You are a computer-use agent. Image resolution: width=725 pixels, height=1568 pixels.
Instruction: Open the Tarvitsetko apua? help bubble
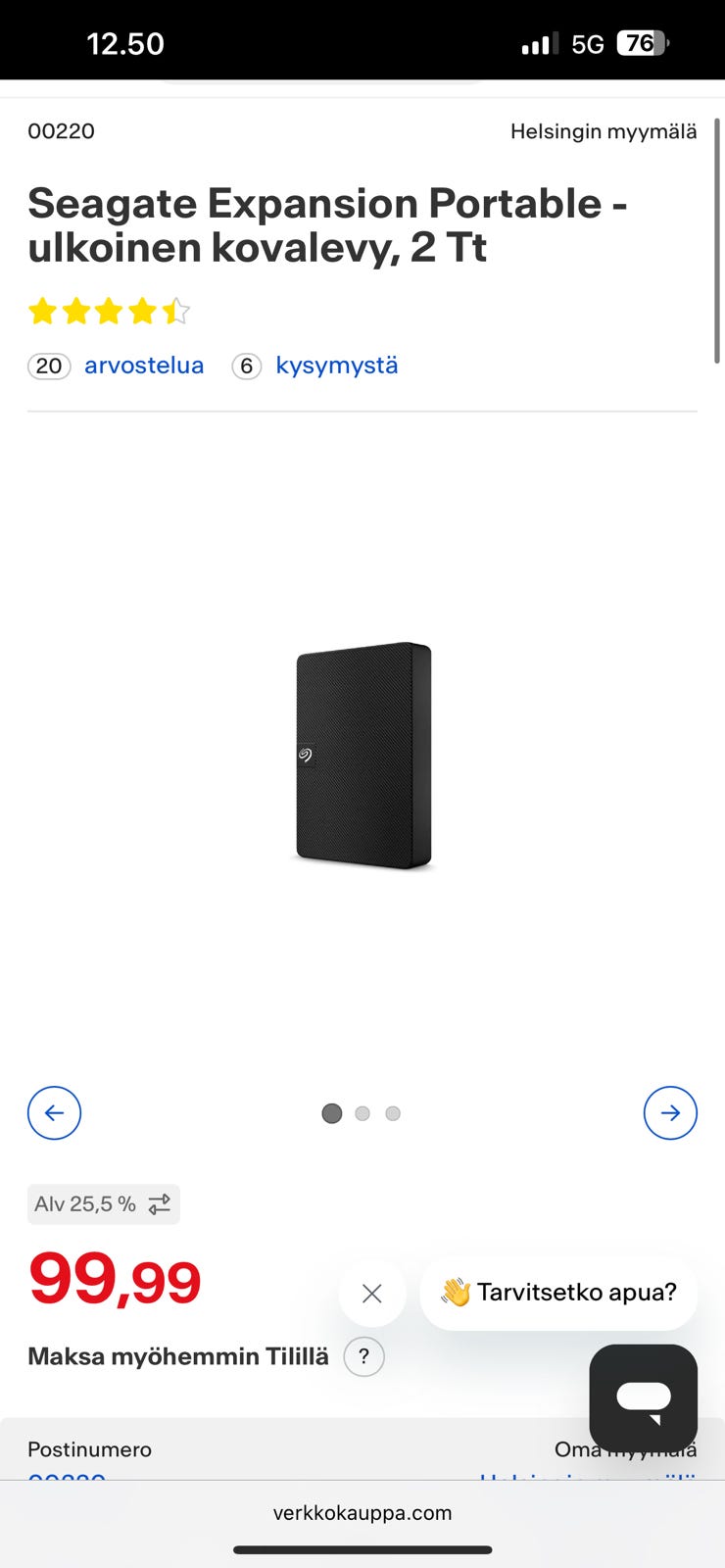(558, 1293)
